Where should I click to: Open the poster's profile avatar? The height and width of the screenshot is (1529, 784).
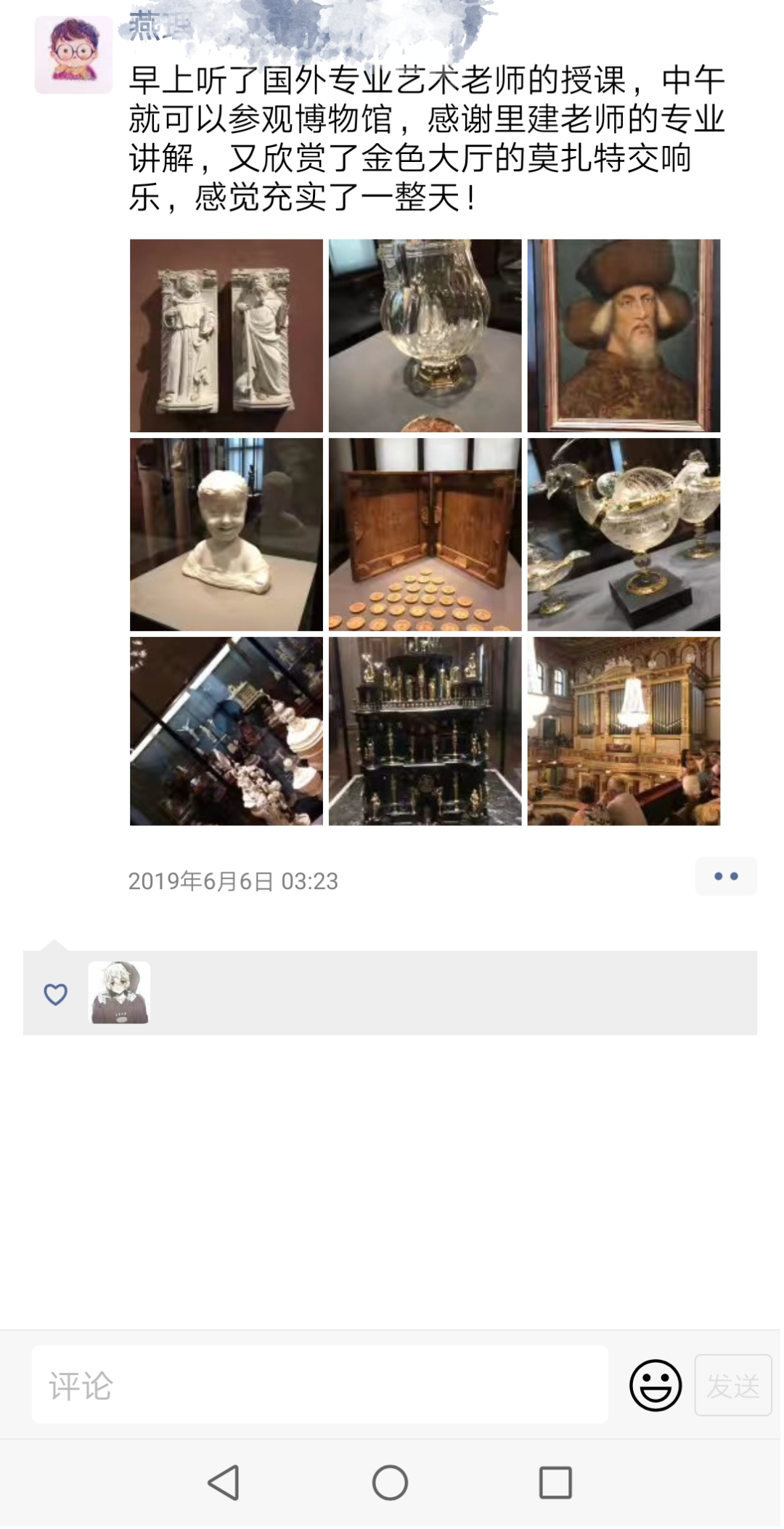[73, 55]
